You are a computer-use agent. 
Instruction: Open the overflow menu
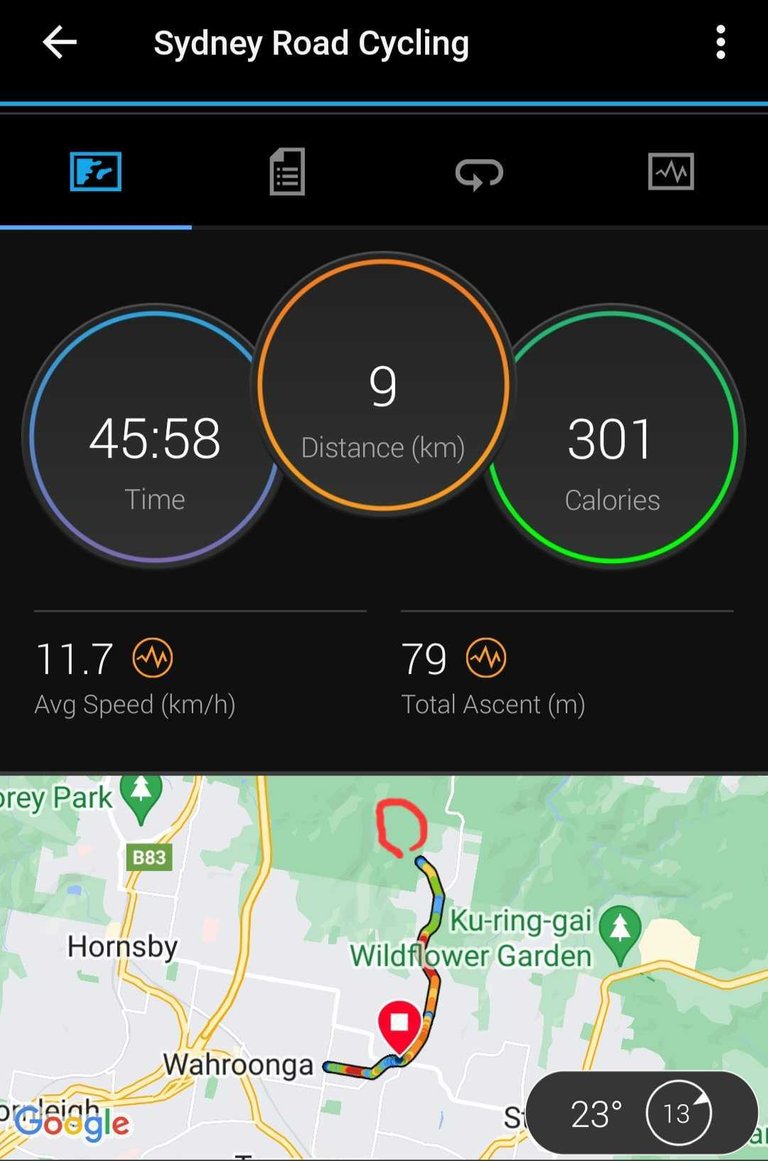pos(720,43)
